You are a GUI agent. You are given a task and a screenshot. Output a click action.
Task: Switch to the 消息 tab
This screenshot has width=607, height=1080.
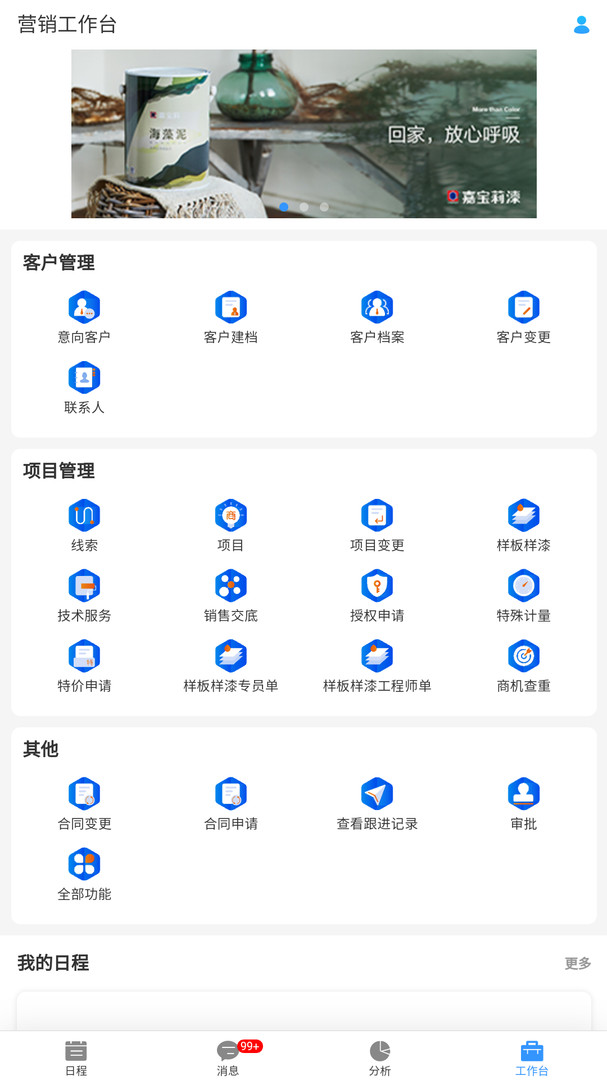pos(229,1056)
